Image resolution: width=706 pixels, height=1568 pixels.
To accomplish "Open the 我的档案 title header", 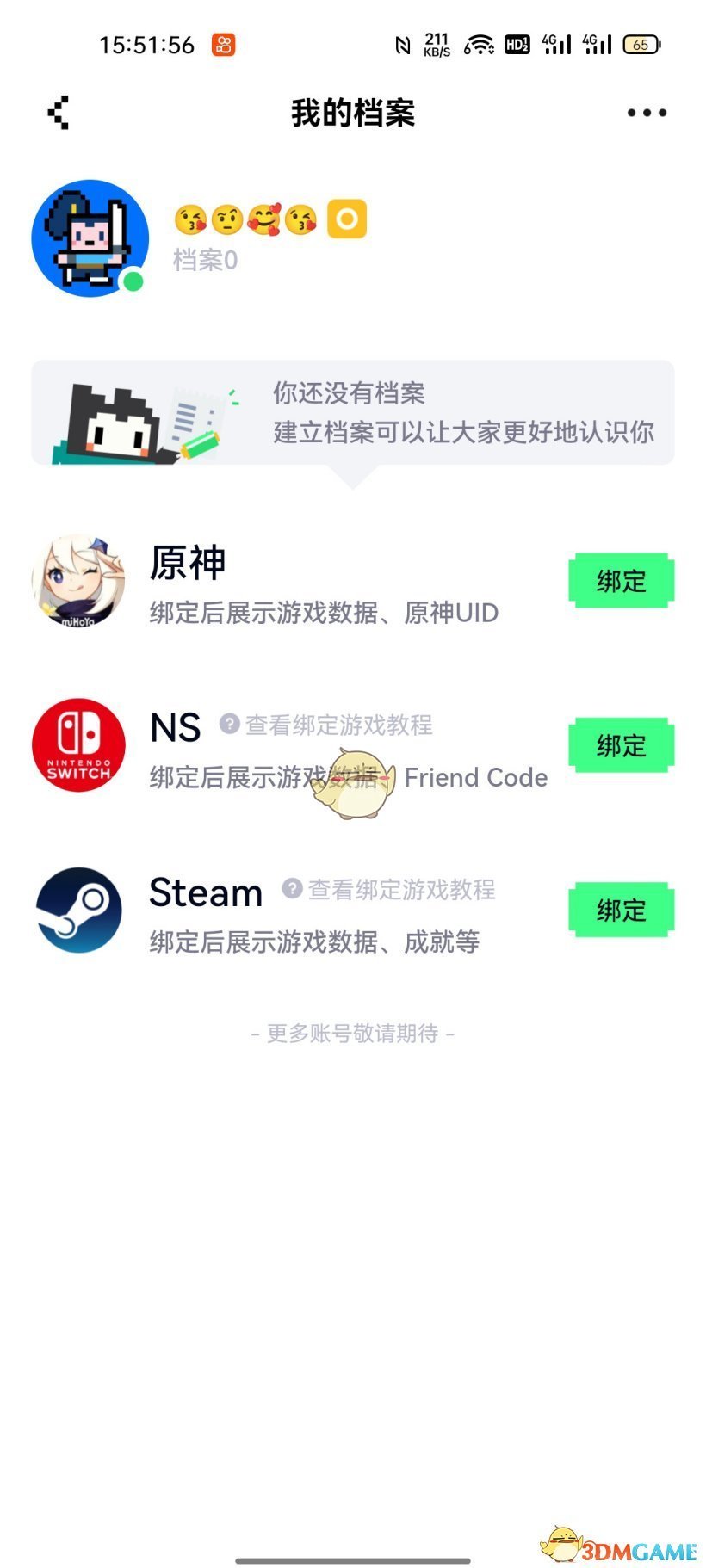I will tap(352, 114).
